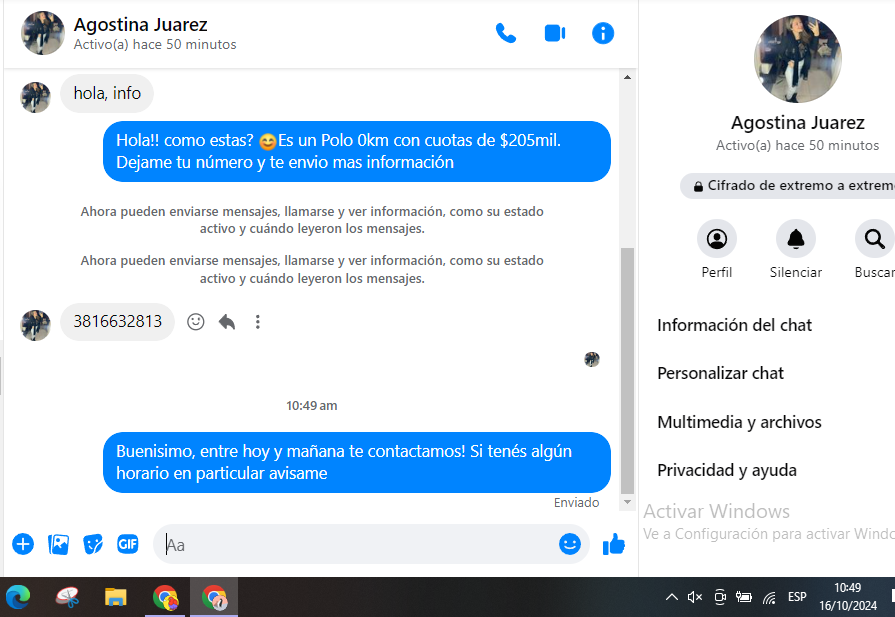Expand Privacidad y ayuda
Screen dimensions: 895x617
point(727,470)
